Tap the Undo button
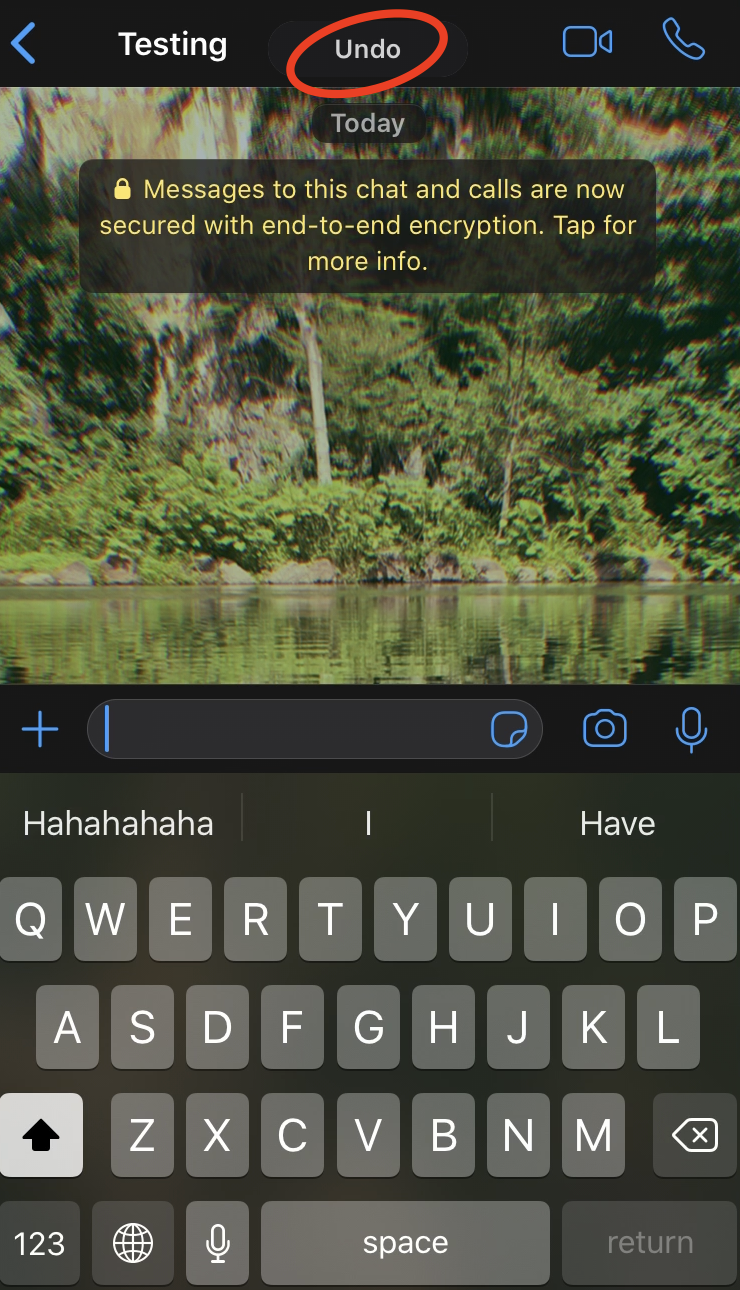Viewport: 740px width, 1290px height. [367, 49]
